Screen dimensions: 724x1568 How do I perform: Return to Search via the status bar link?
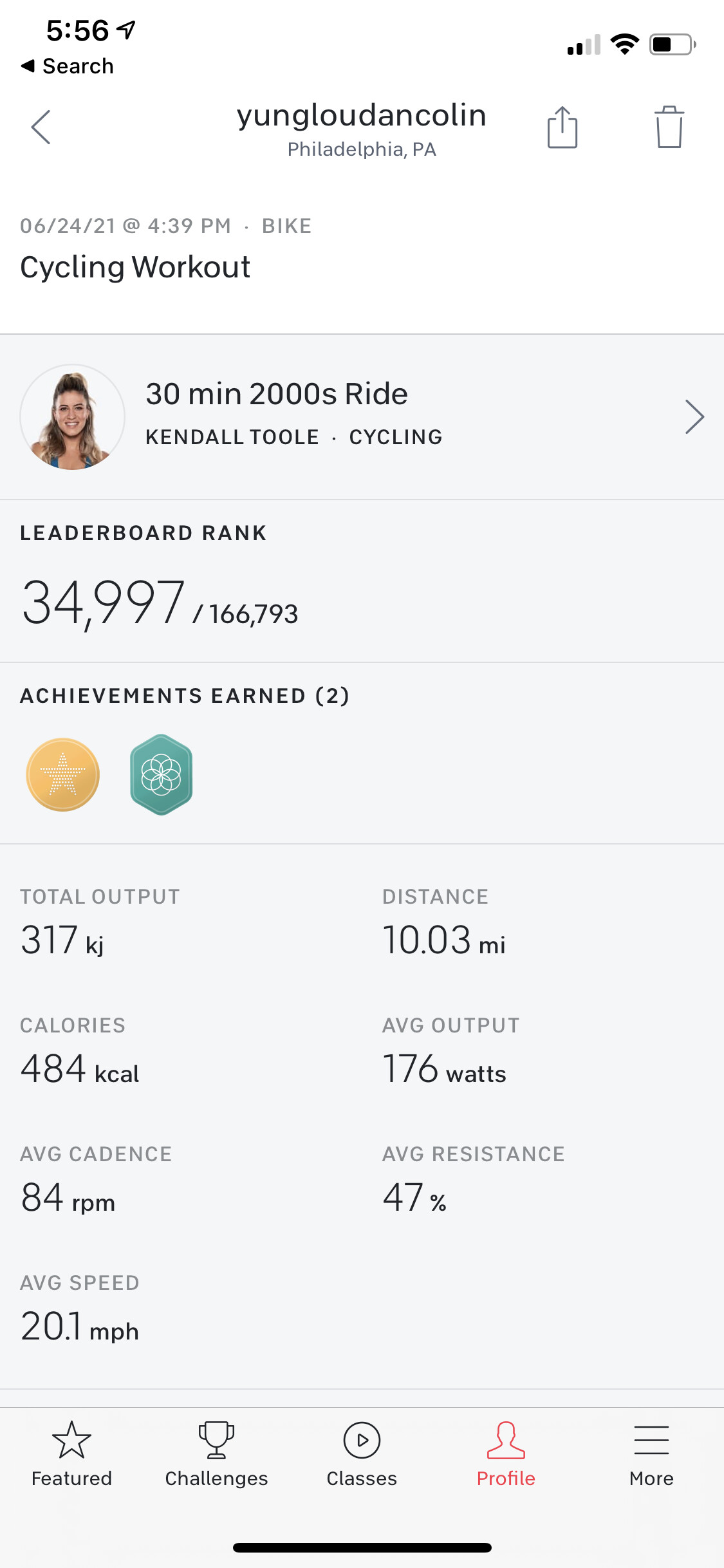68,66
